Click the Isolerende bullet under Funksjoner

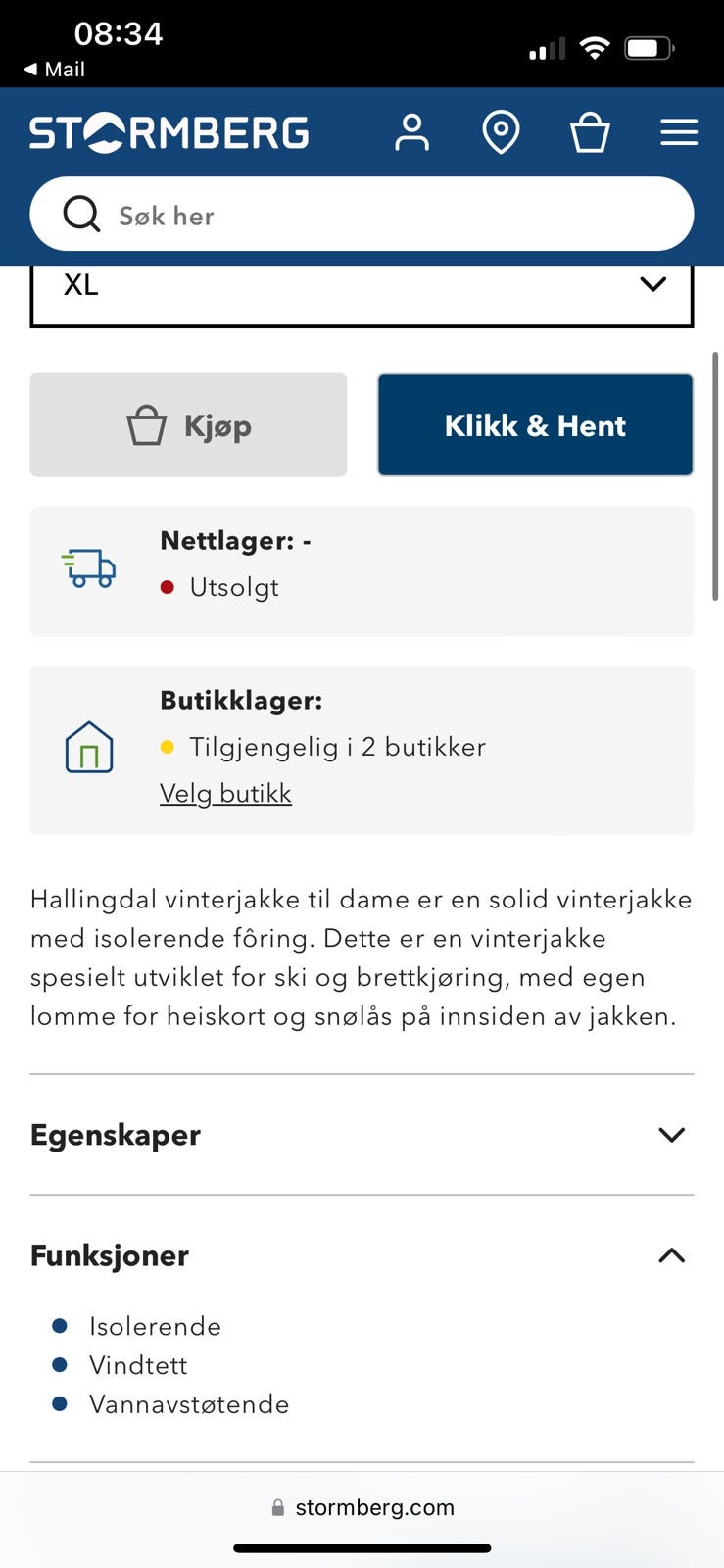pos(61,1325)
